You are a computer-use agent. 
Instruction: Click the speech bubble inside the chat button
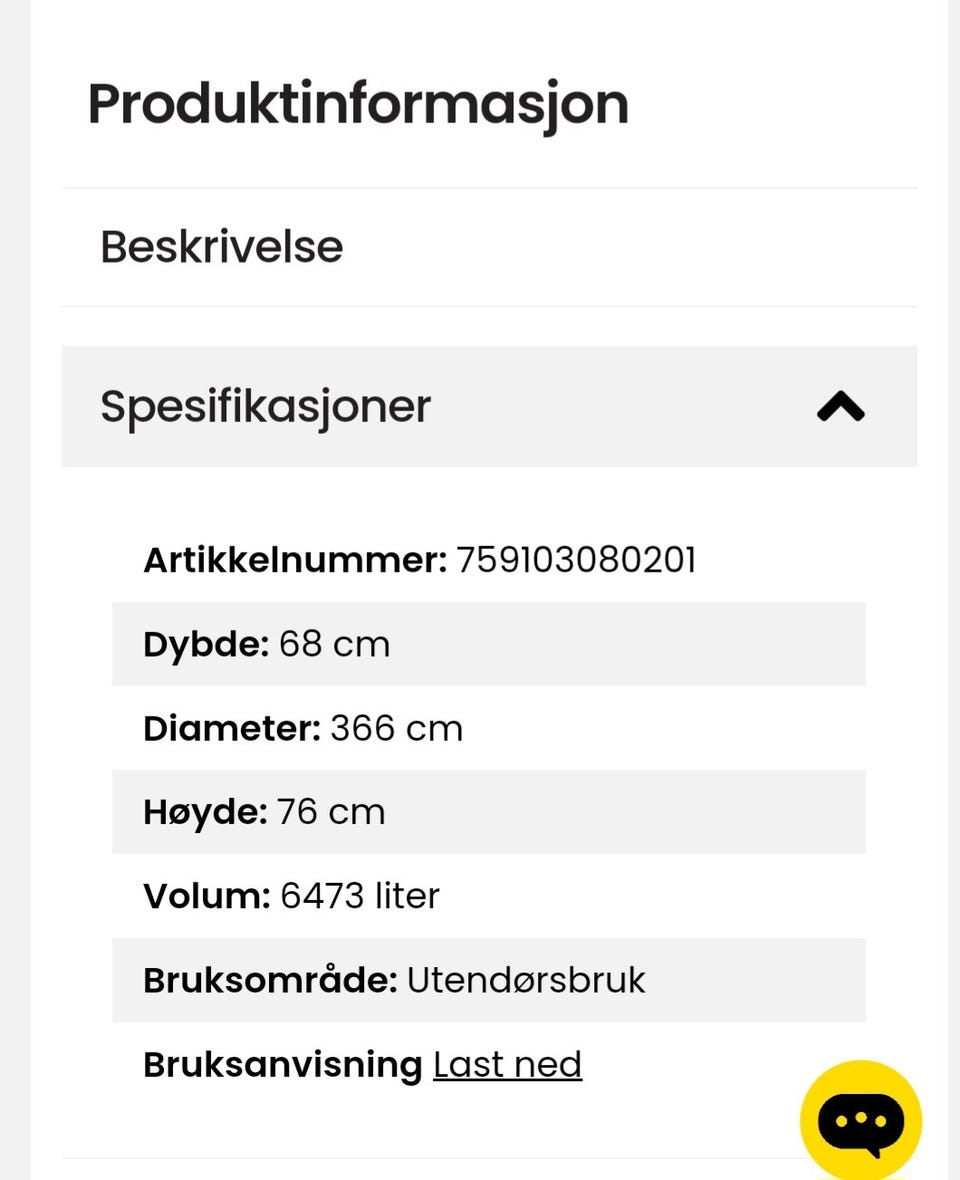click(x=860, y=1119)
